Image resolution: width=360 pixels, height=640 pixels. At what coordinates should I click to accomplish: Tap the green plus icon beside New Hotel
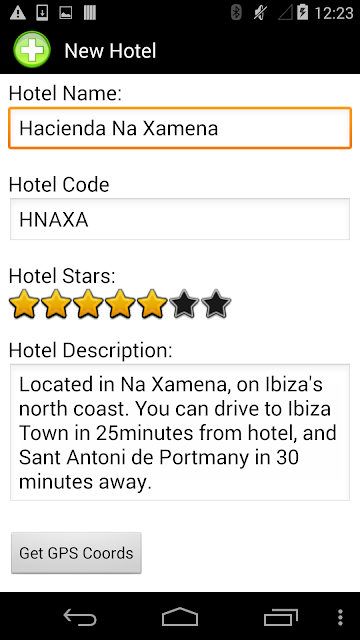coord(32,50)
